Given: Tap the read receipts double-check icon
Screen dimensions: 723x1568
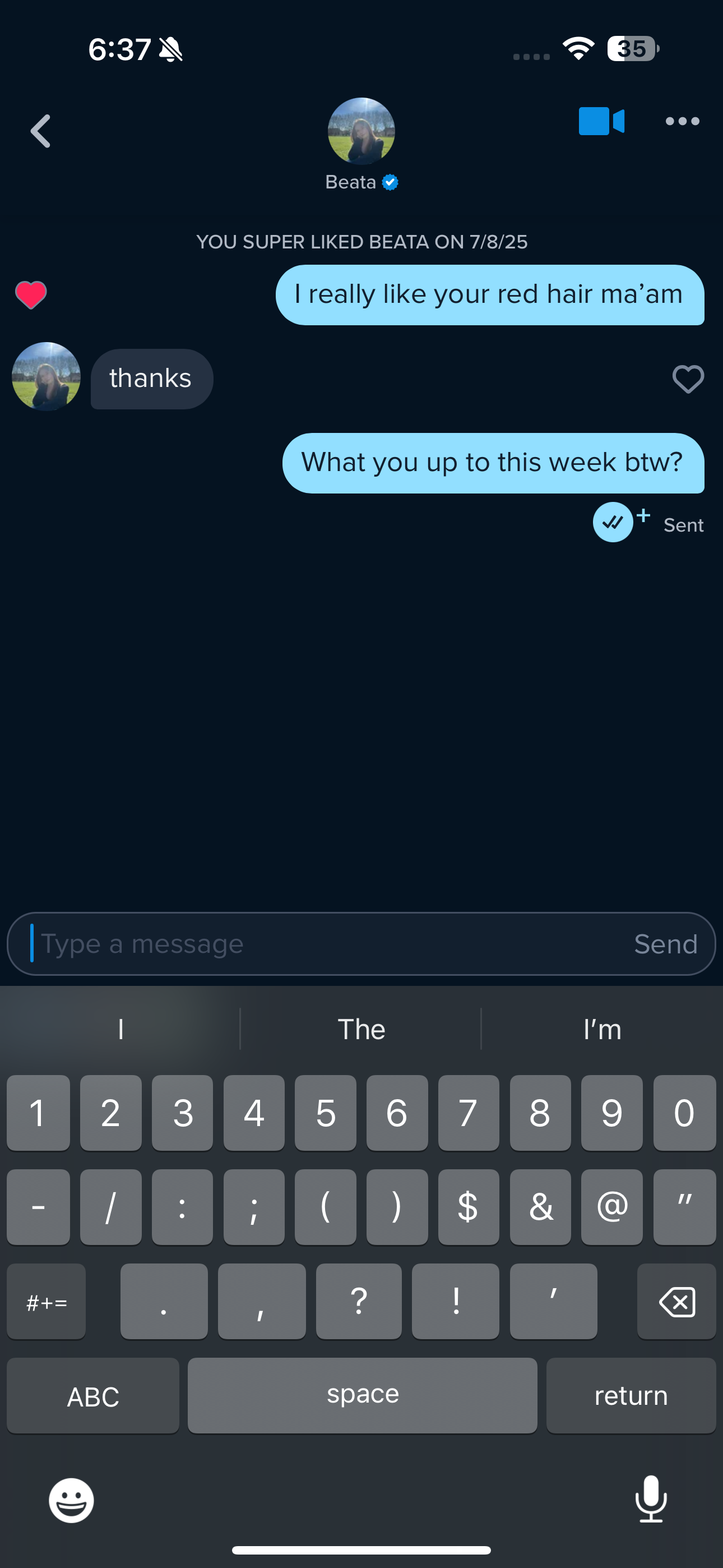Looking at the screenshot, I should (613, 522).
